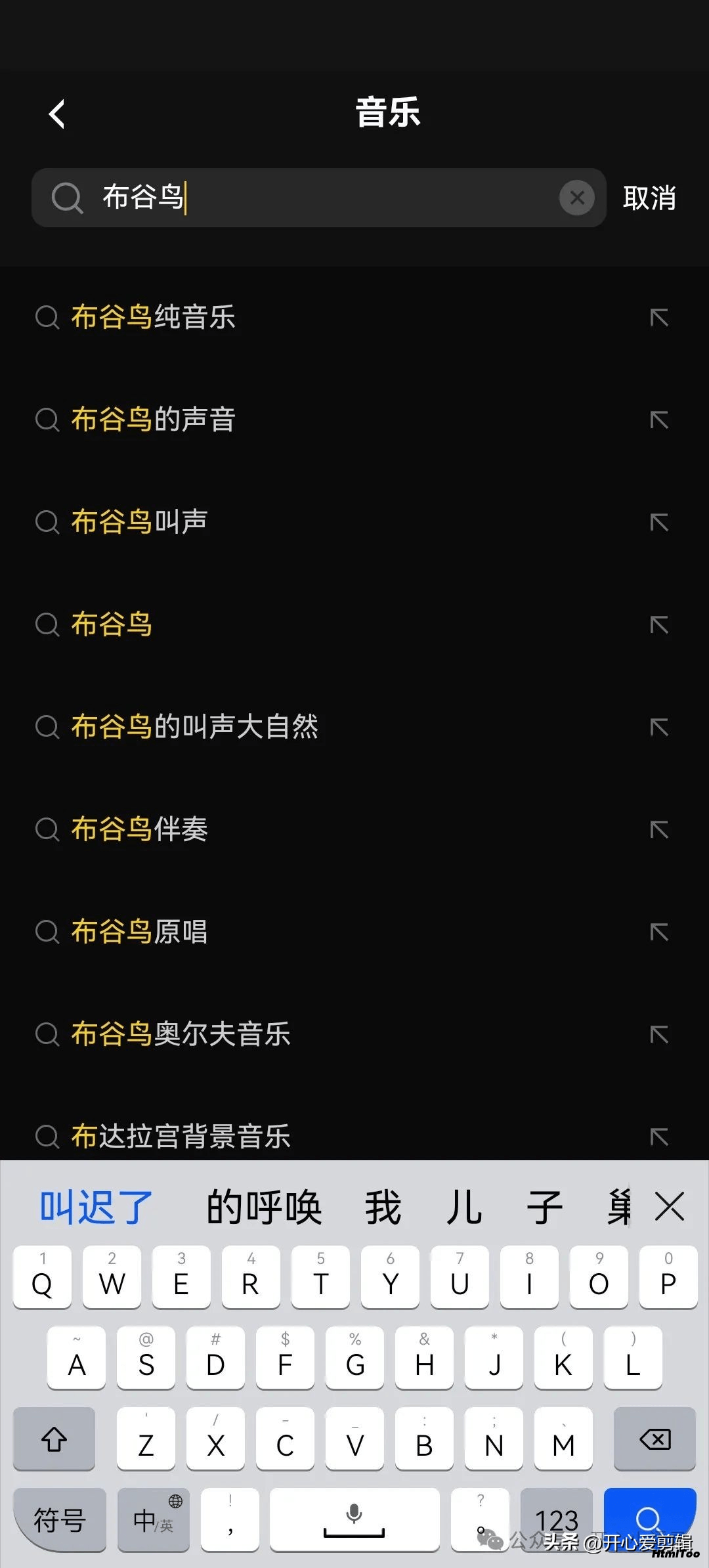
Task: Clear the search text with the X icon
Action: [577, 198]
